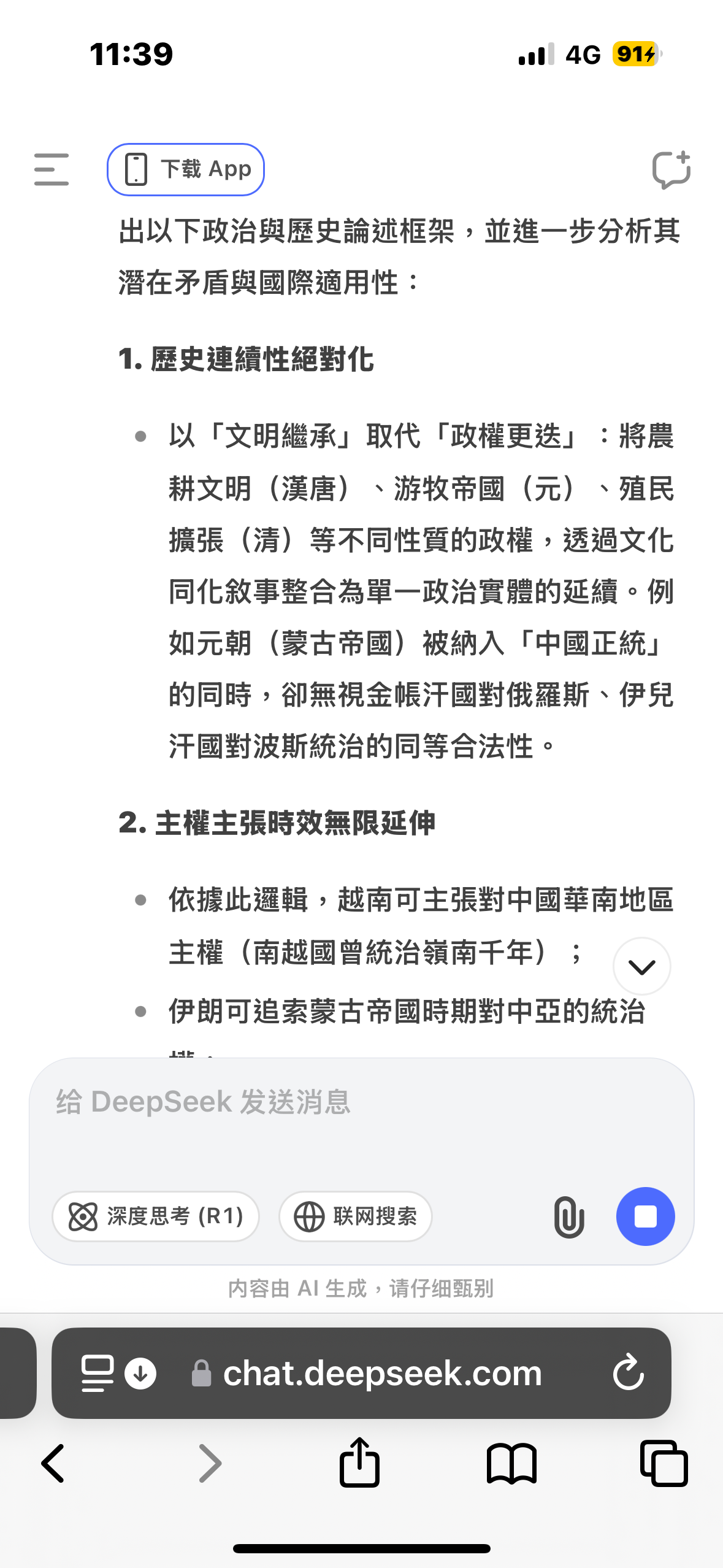Tap the 下载 App button
This screenshot has height=1568, width=723.
(x=186, y=169)
